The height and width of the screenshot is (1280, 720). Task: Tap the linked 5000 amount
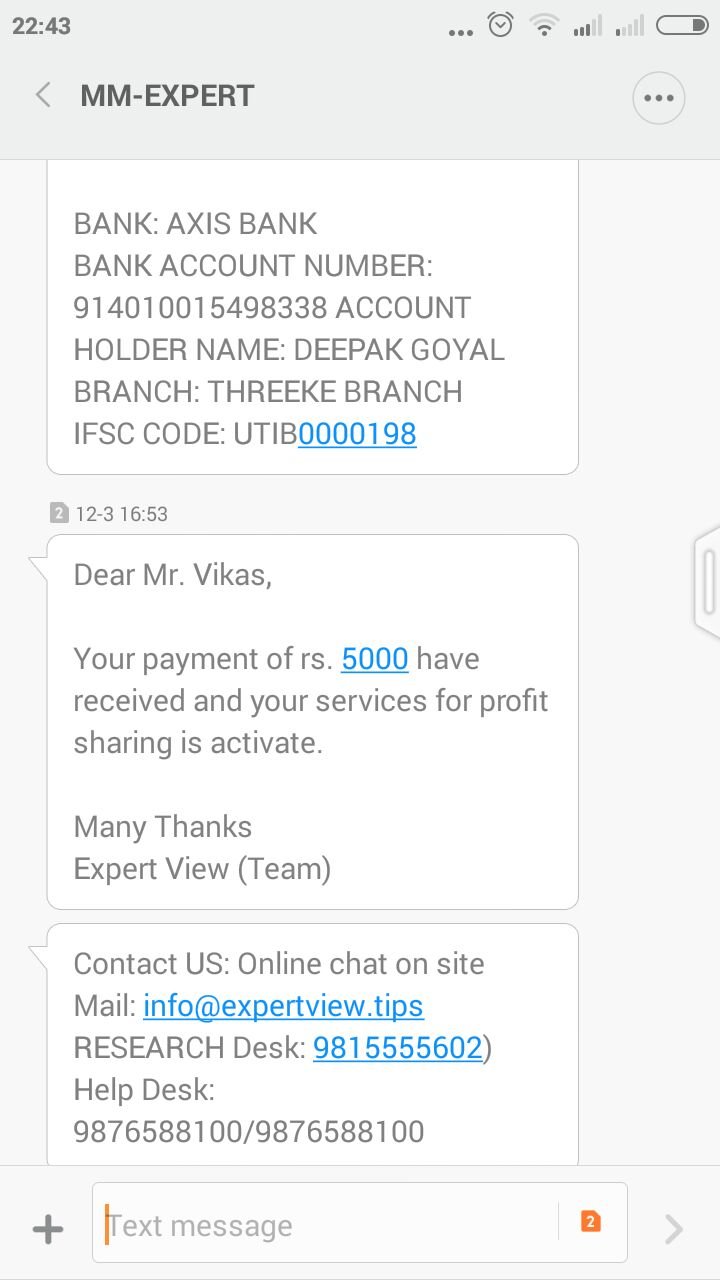(374, 659)
